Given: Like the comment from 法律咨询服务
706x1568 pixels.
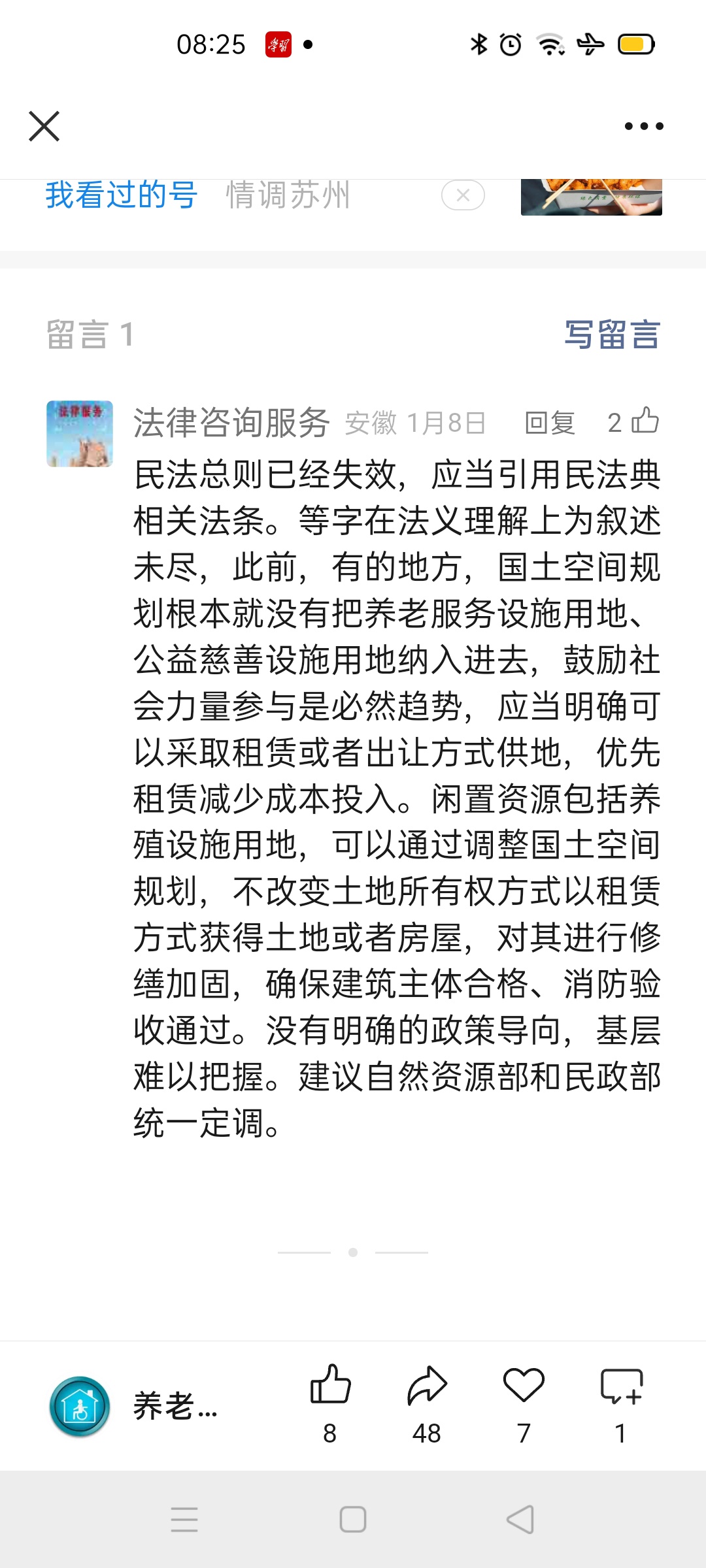Looking at the screenshot, I should (644, 421).
